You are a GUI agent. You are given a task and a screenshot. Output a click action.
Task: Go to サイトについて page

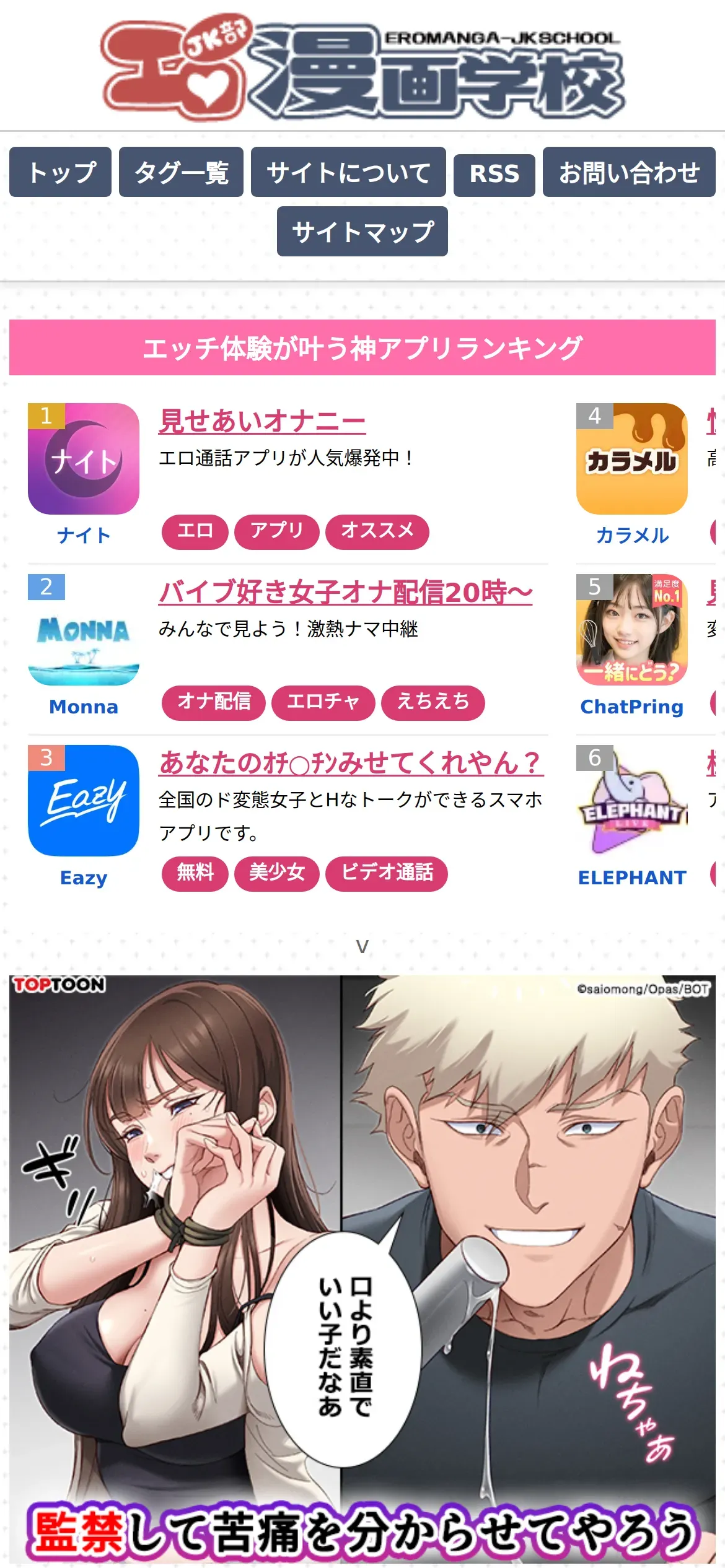pyautogui.click(x=348, y=172)
